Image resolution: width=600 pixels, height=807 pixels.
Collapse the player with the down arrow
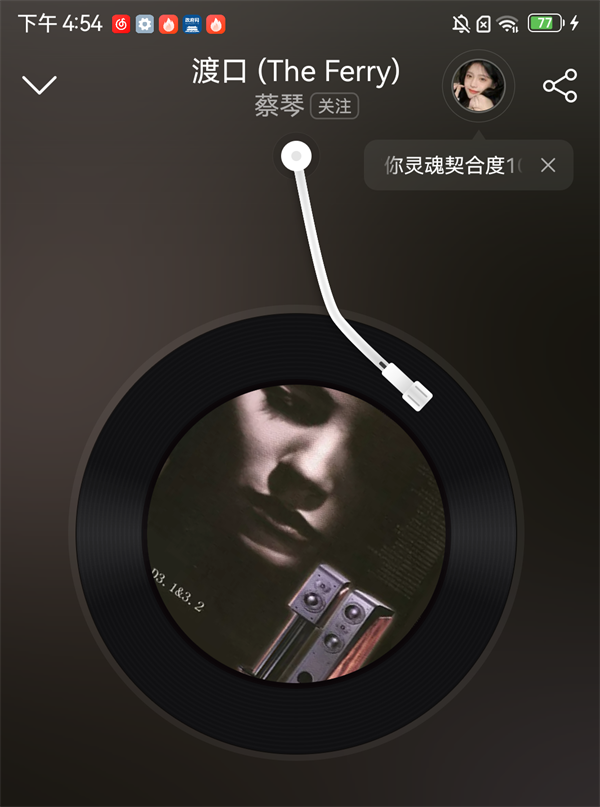(x=40, y=85)
